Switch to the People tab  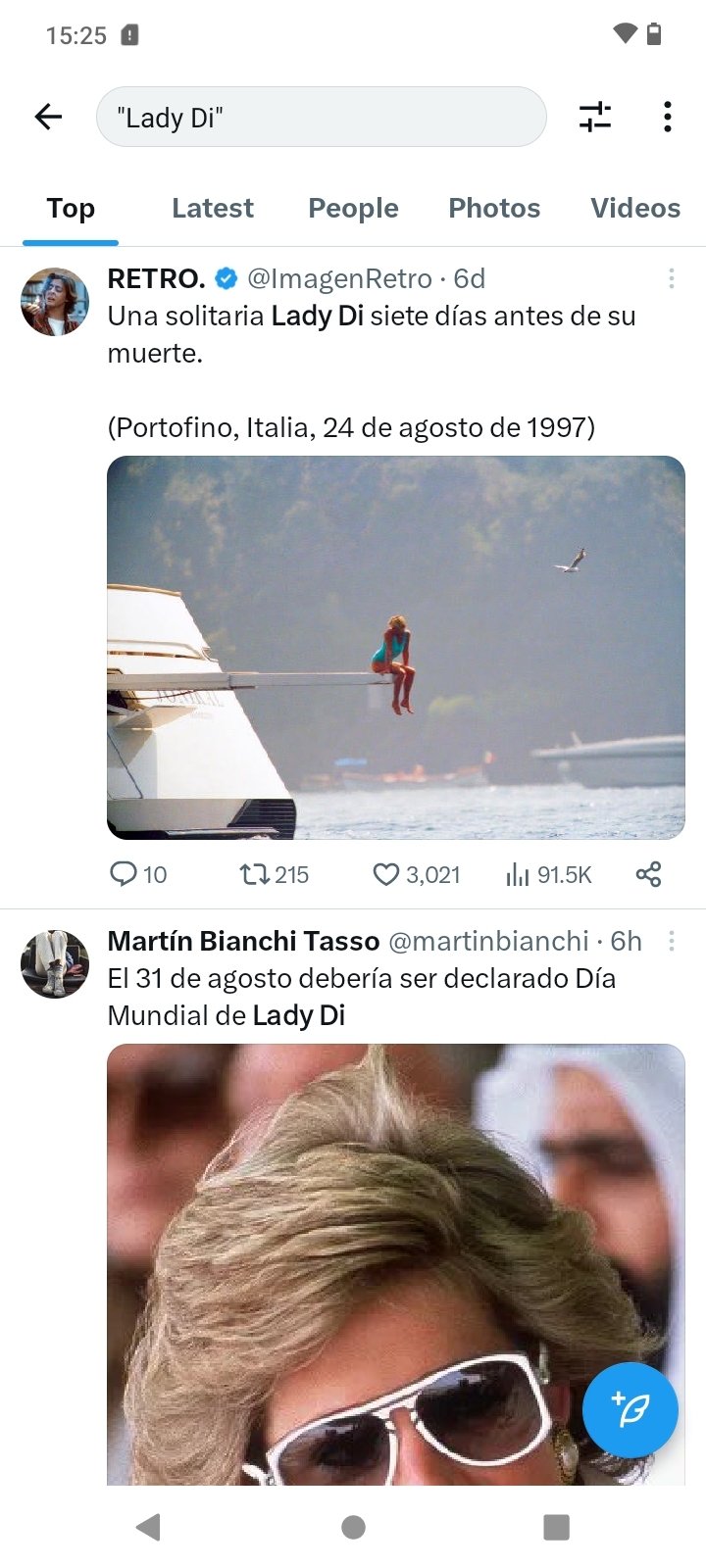[353, 208]
